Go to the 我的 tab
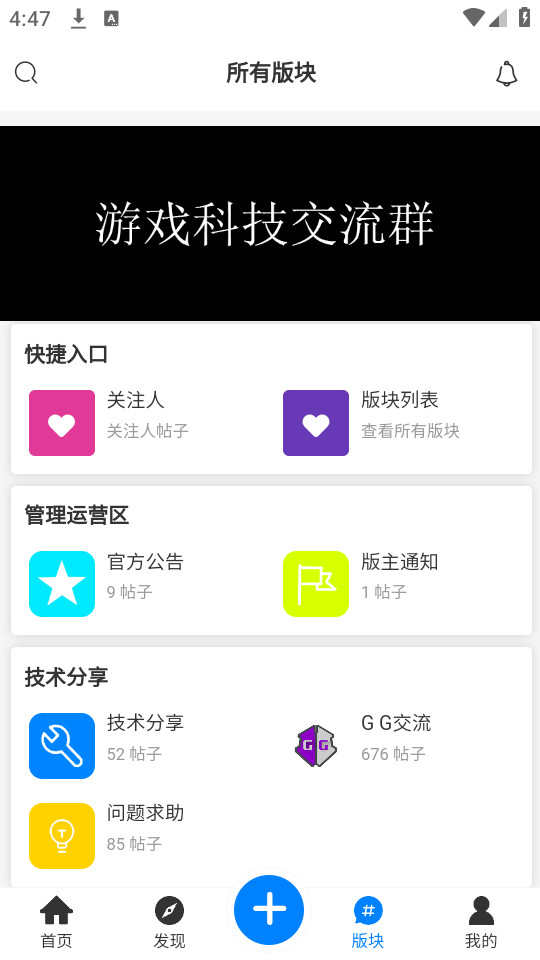The width and height of the screenshot is (540, 960). [x=481, y=921]
